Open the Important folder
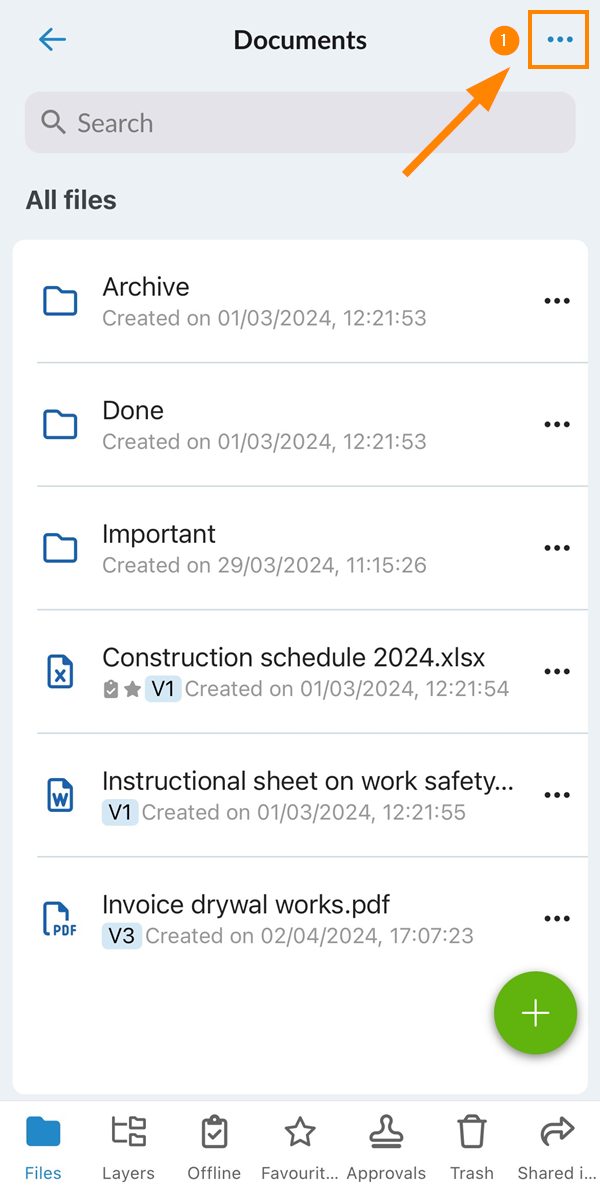 (300, 548)
